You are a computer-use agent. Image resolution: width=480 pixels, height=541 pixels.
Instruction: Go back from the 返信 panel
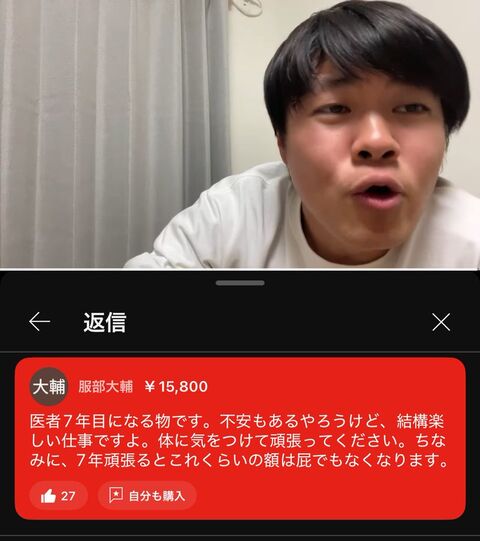click(x=40, y=322)
